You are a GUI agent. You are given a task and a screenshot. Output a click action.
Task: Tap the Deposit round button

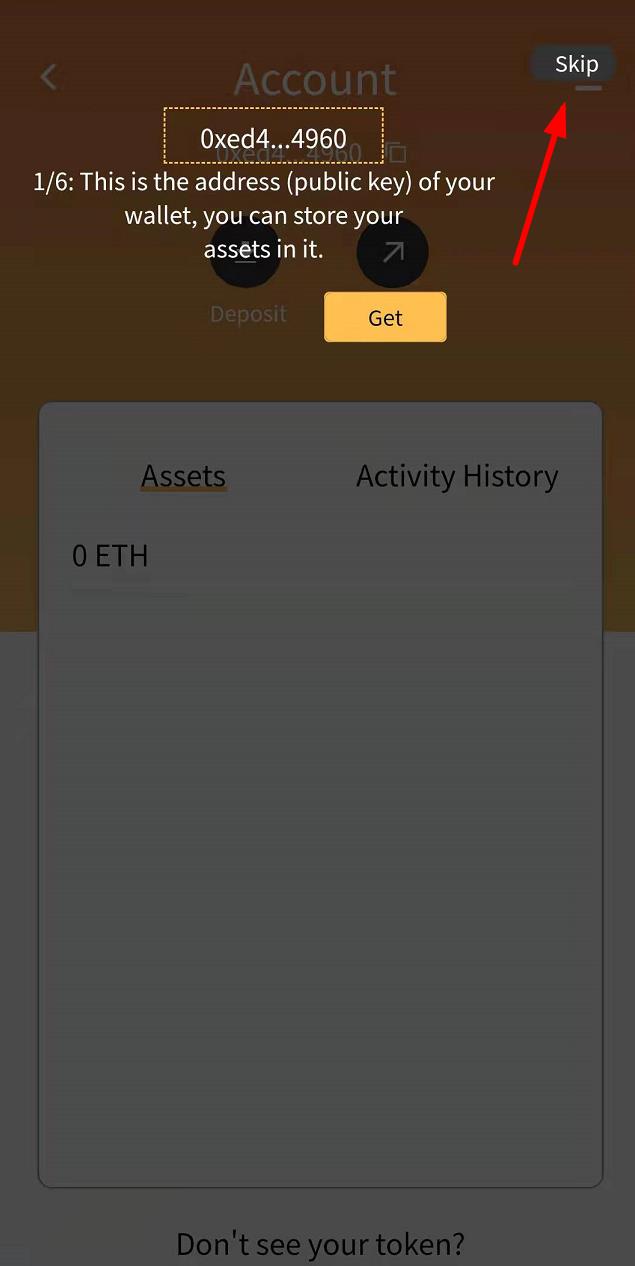tap(245, 253)
